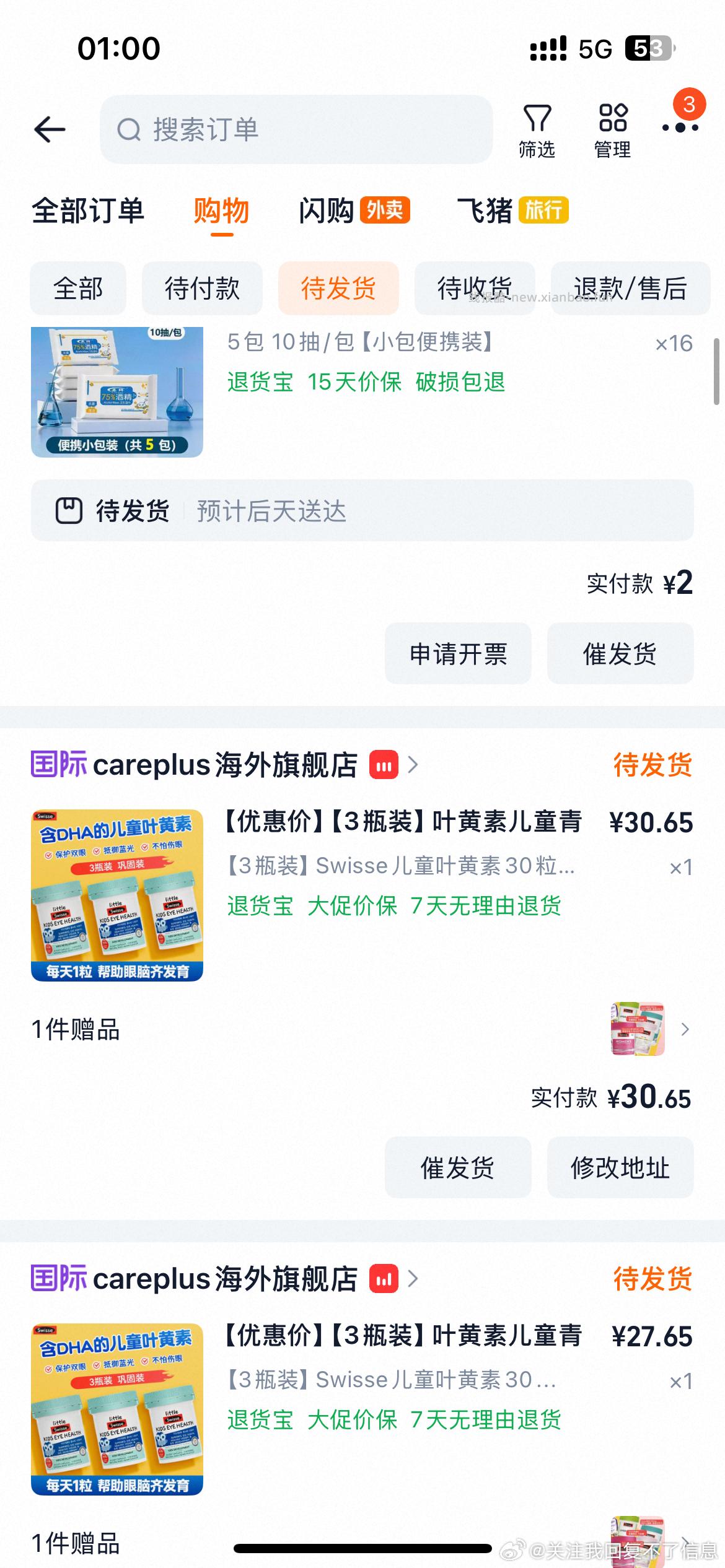Viewport: 725px width, 1568px height.
Task: Open 管理 order management
Action: coord(612,131)
